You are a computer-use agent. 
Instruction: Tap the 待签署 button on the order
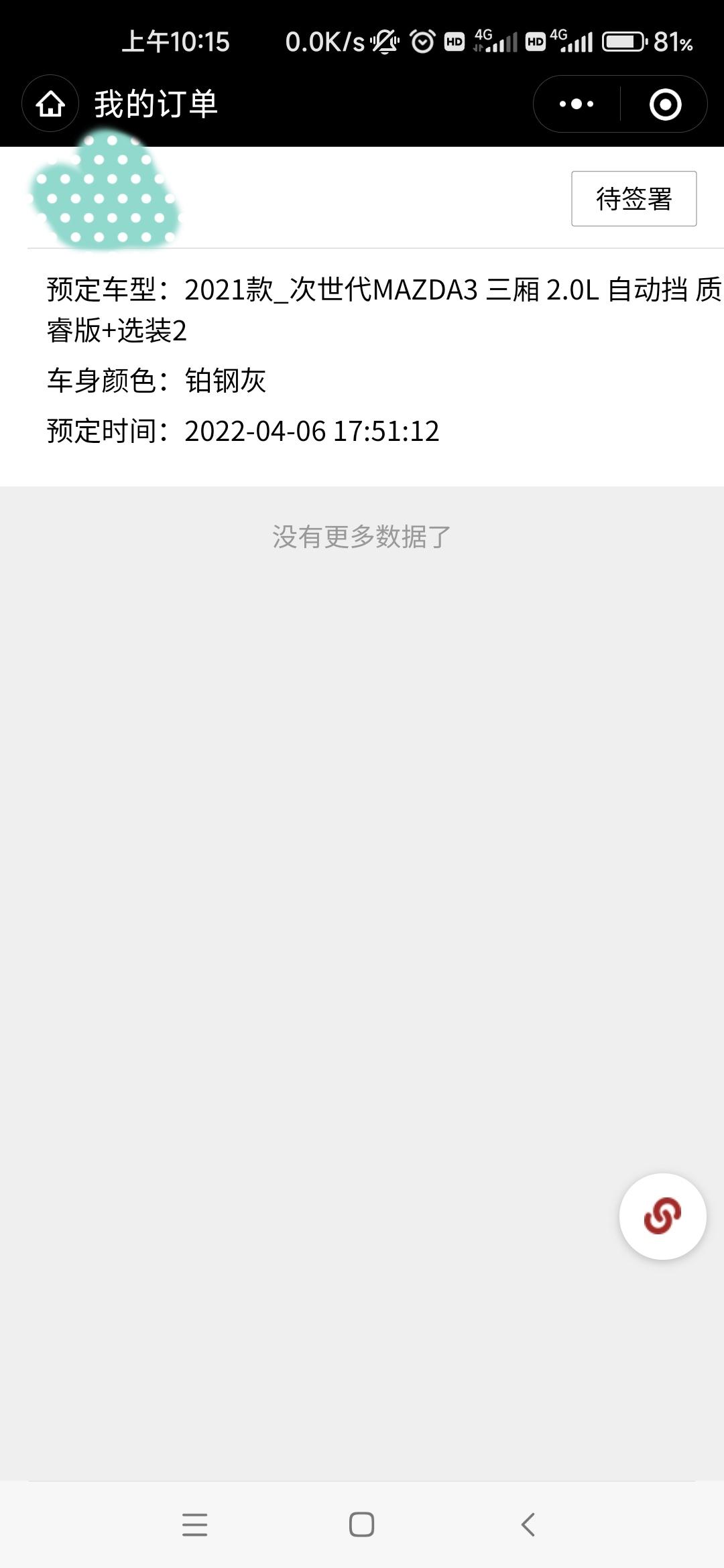[x=633, y=199]
